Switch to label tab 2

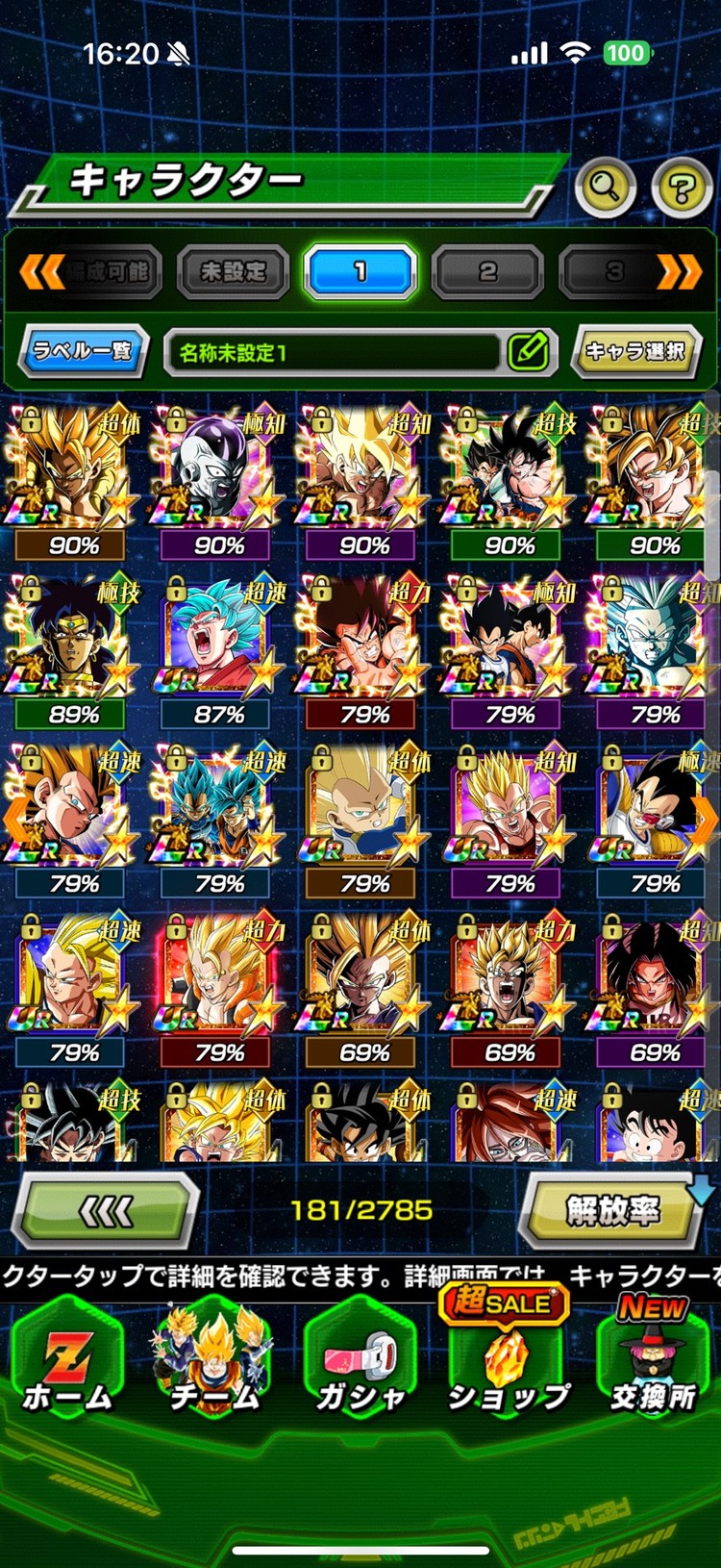487,272
